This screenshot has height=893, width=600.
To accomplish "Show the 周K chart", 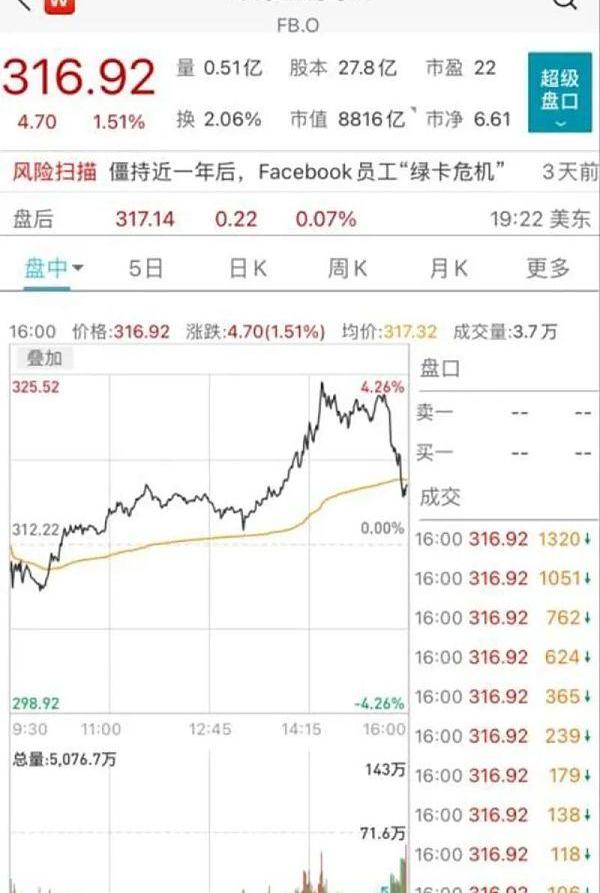I will pos(347,268).
